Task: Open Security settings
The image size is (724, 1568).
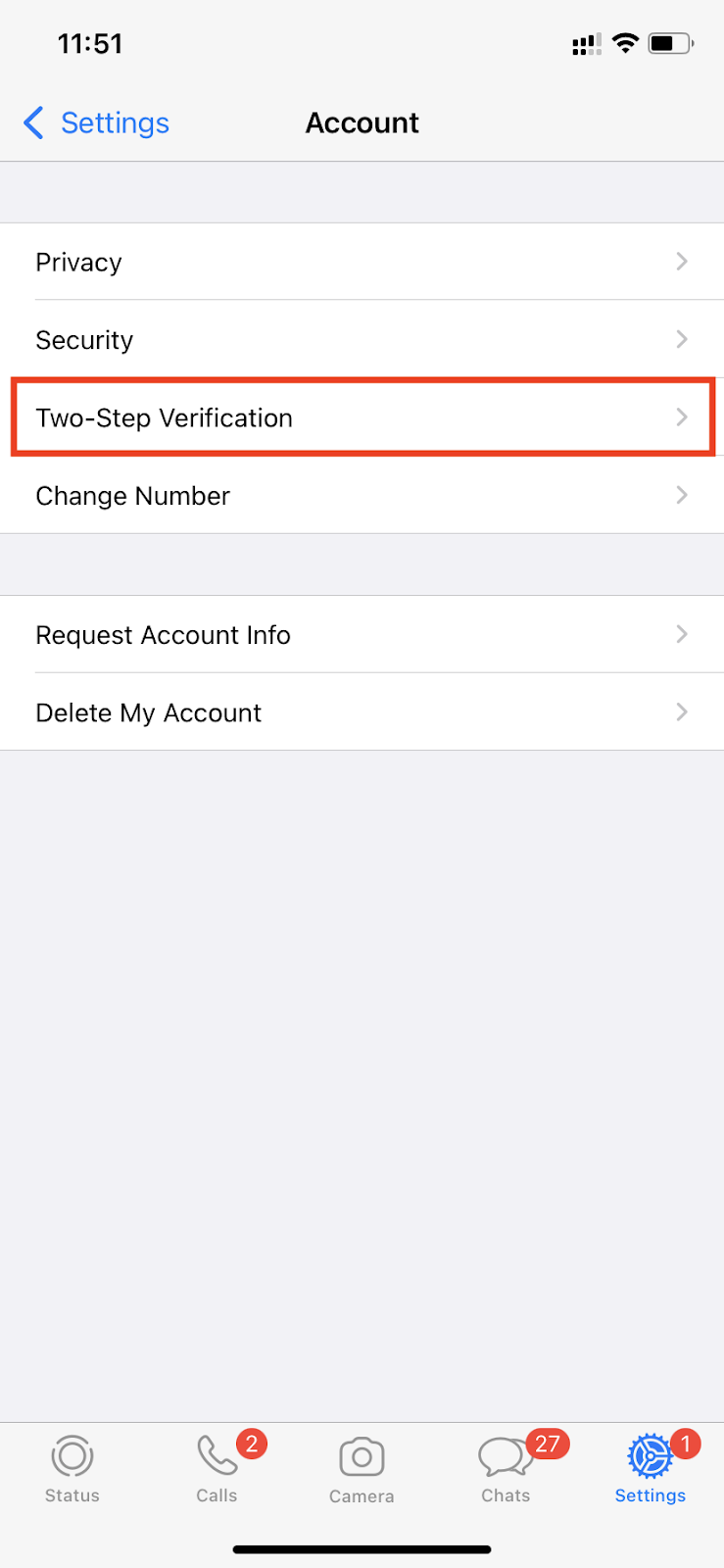Action: pos(362,339)
